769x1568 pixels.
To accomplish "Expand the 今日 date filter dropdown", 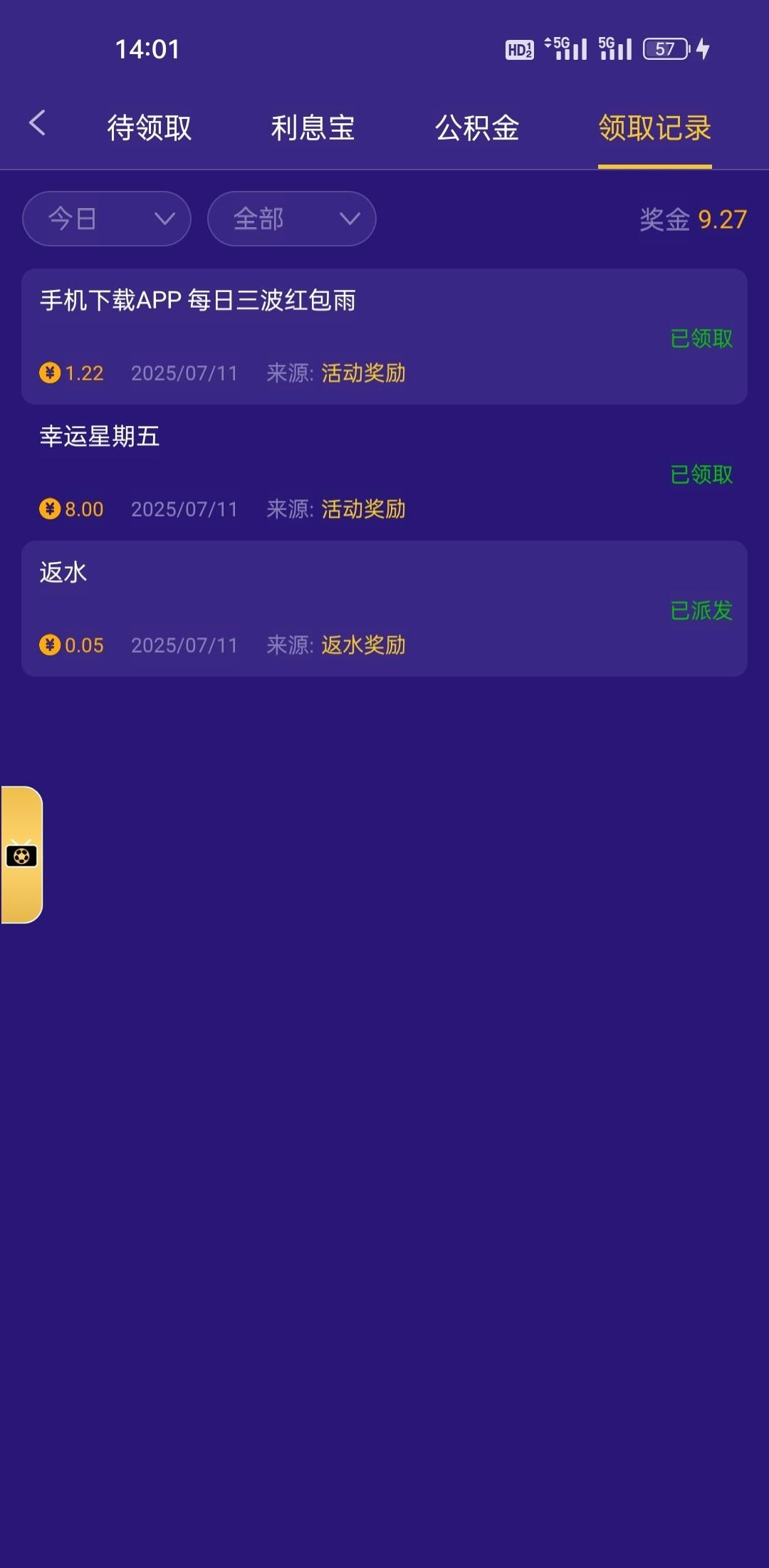I will (107, 219).
